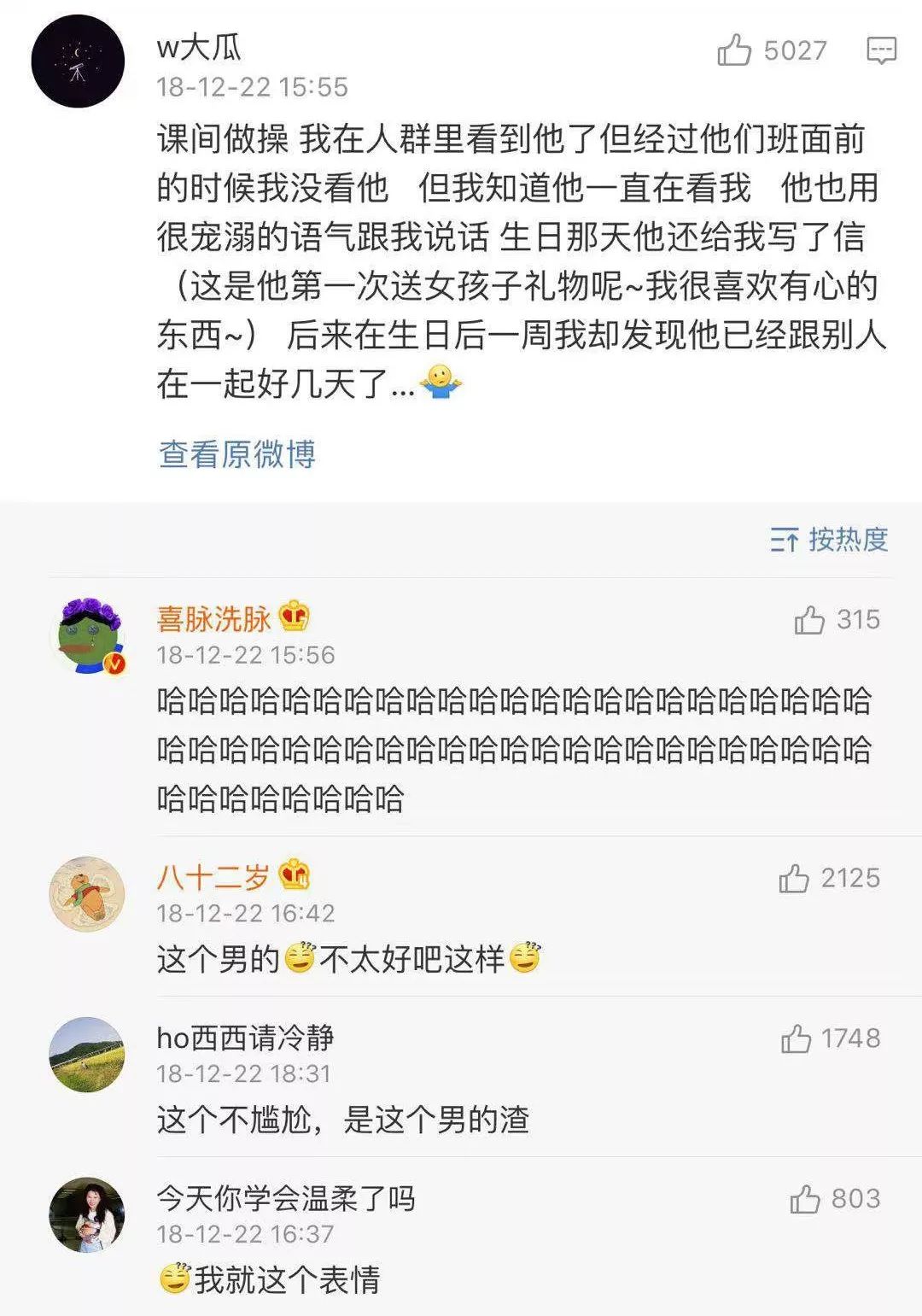Like 八十二岁's reply
Image resolution: width=922 pixels, height=1316 pixels.
[x=794, y=878]
